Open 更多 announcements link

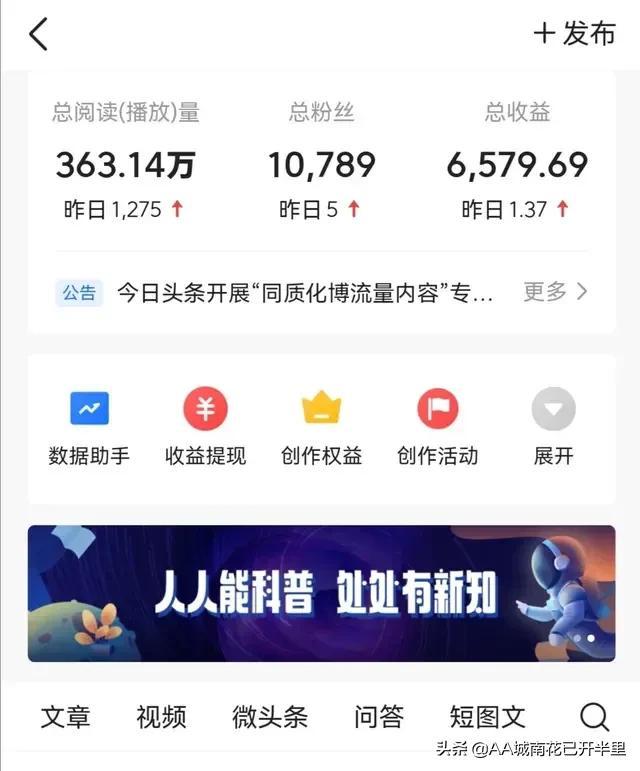pos(555,292)
